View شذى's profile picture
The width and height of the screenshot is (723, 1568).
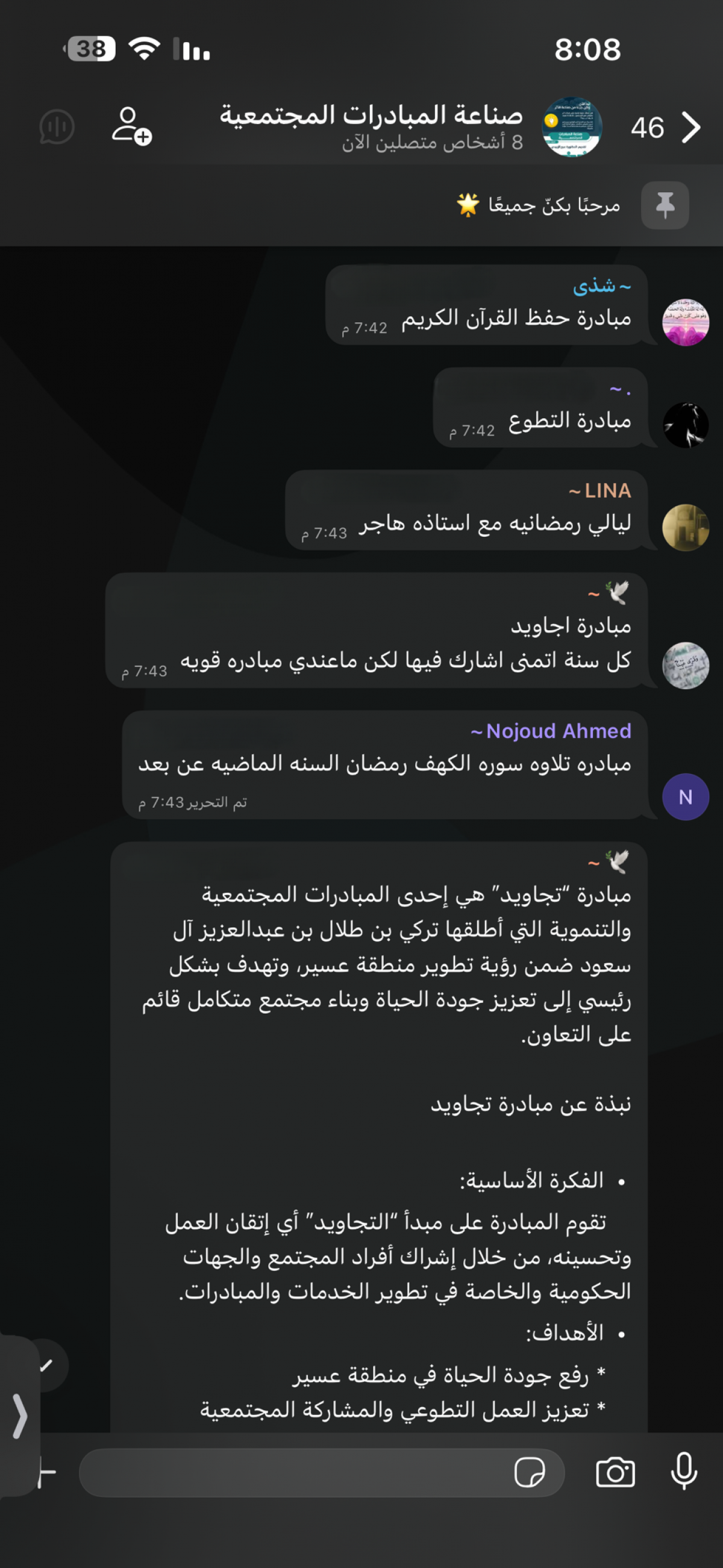coord(684,322)
